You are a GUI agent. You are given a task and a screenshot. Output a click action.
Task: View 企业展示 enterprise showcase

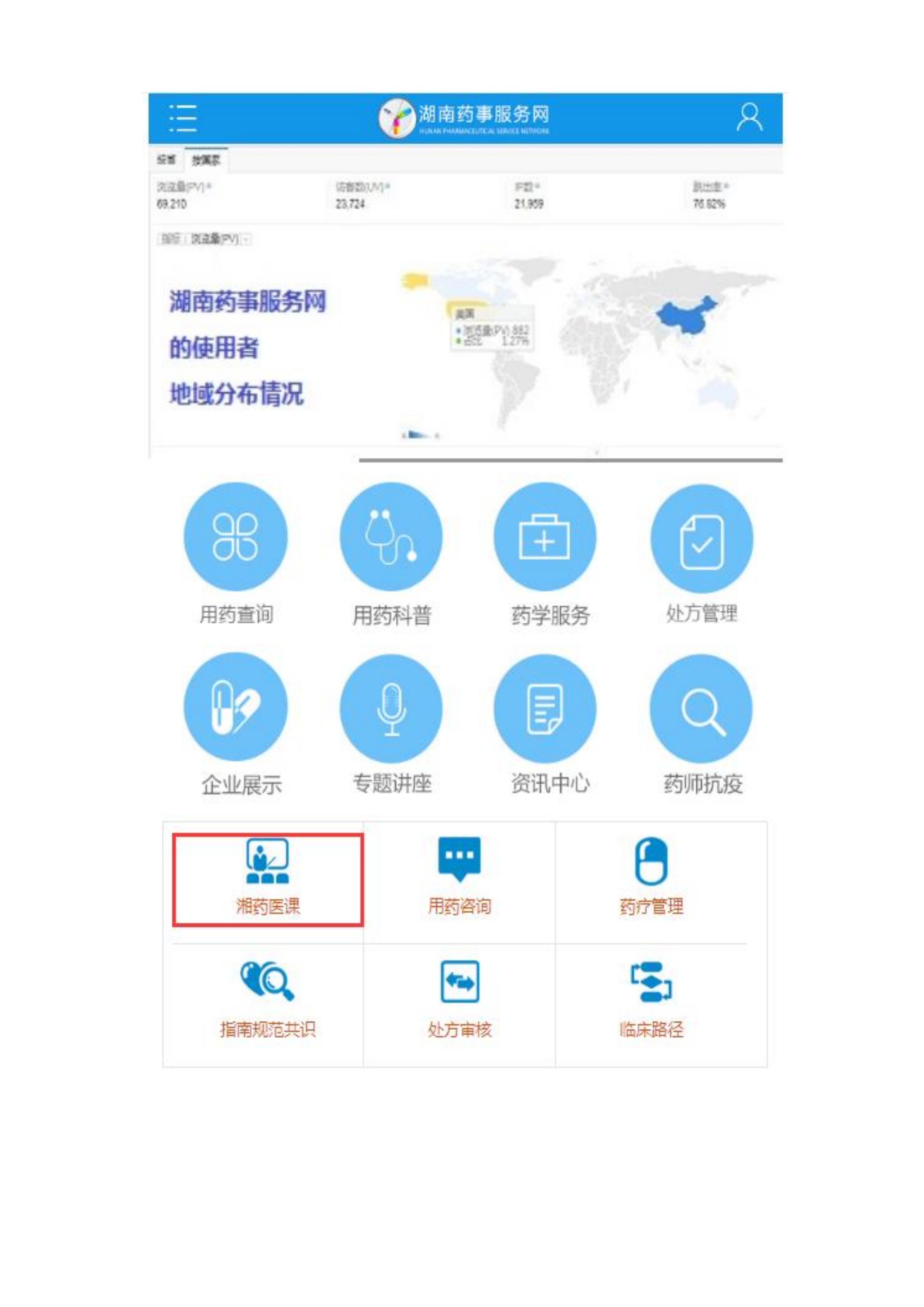pos(235,707)
